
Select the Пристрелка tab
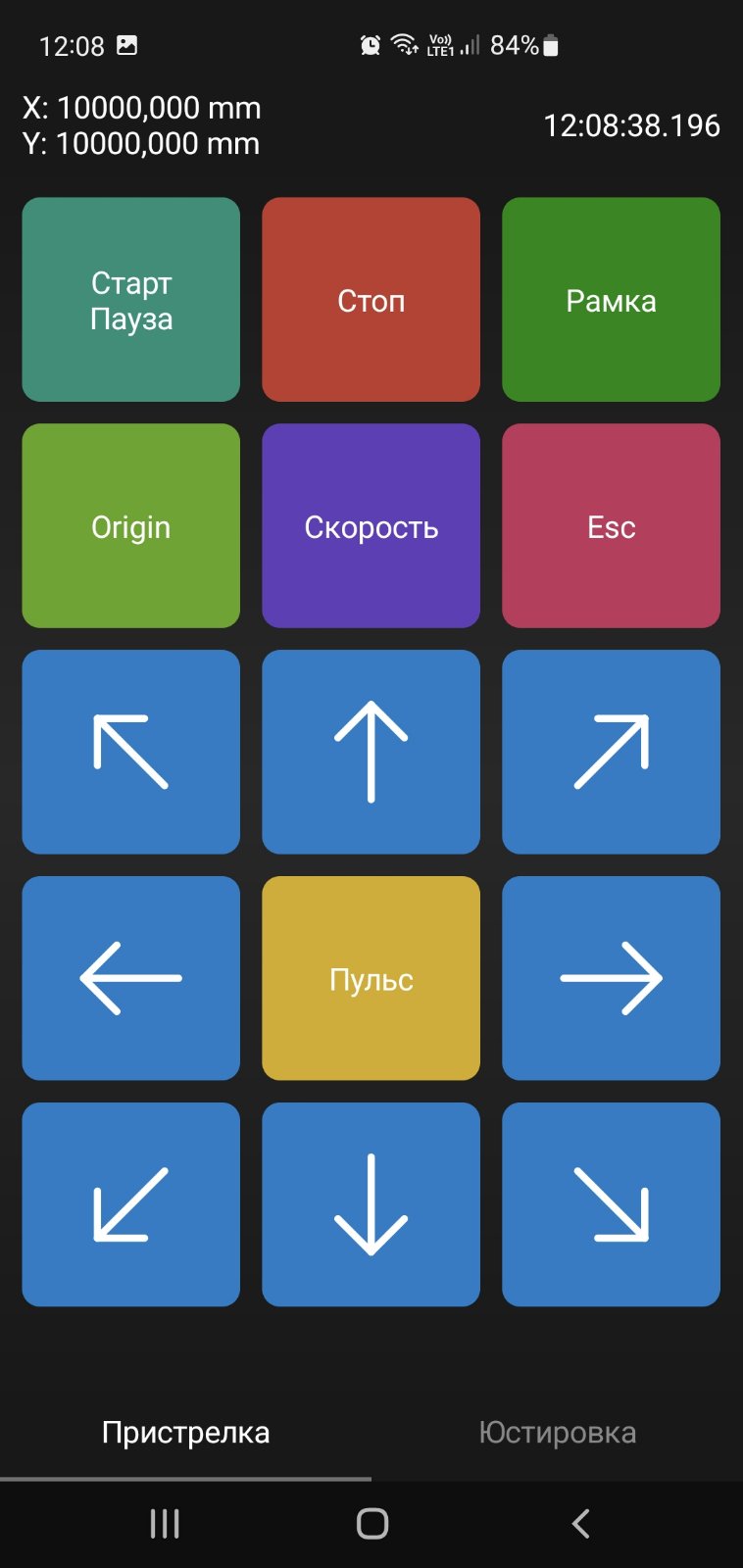185,1433
